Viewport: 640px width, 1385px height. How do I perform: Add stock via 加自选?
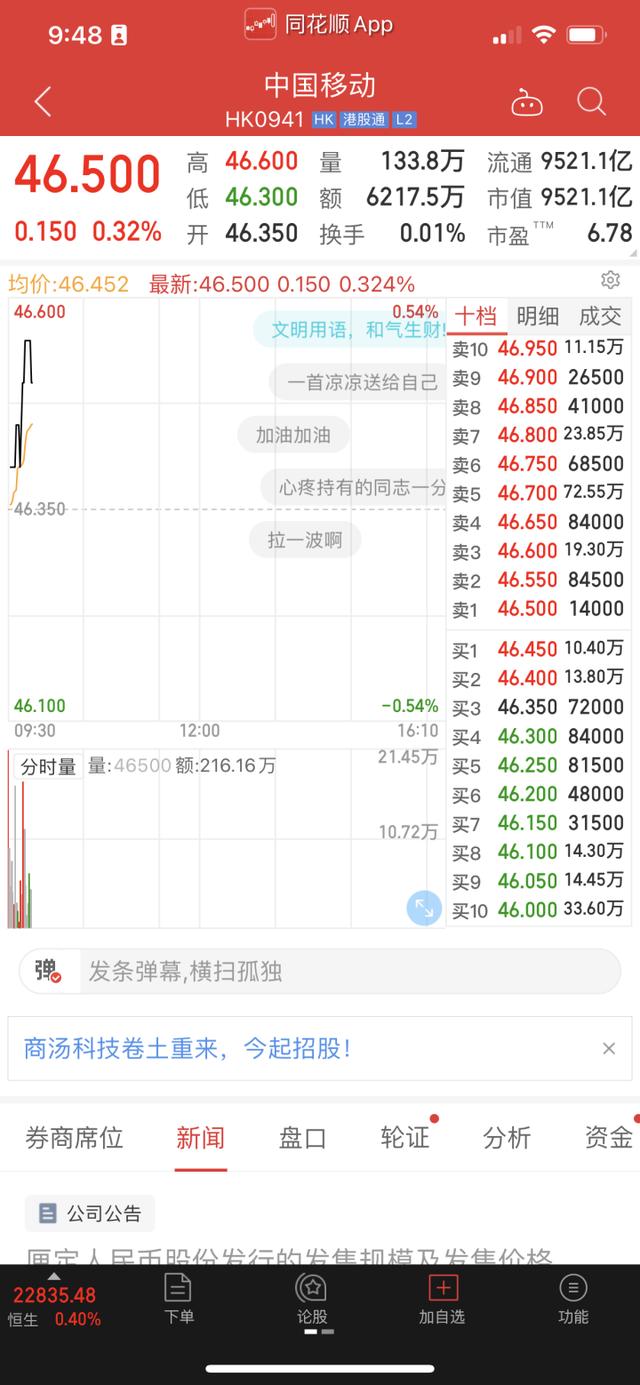click(x=442, y=1299)
